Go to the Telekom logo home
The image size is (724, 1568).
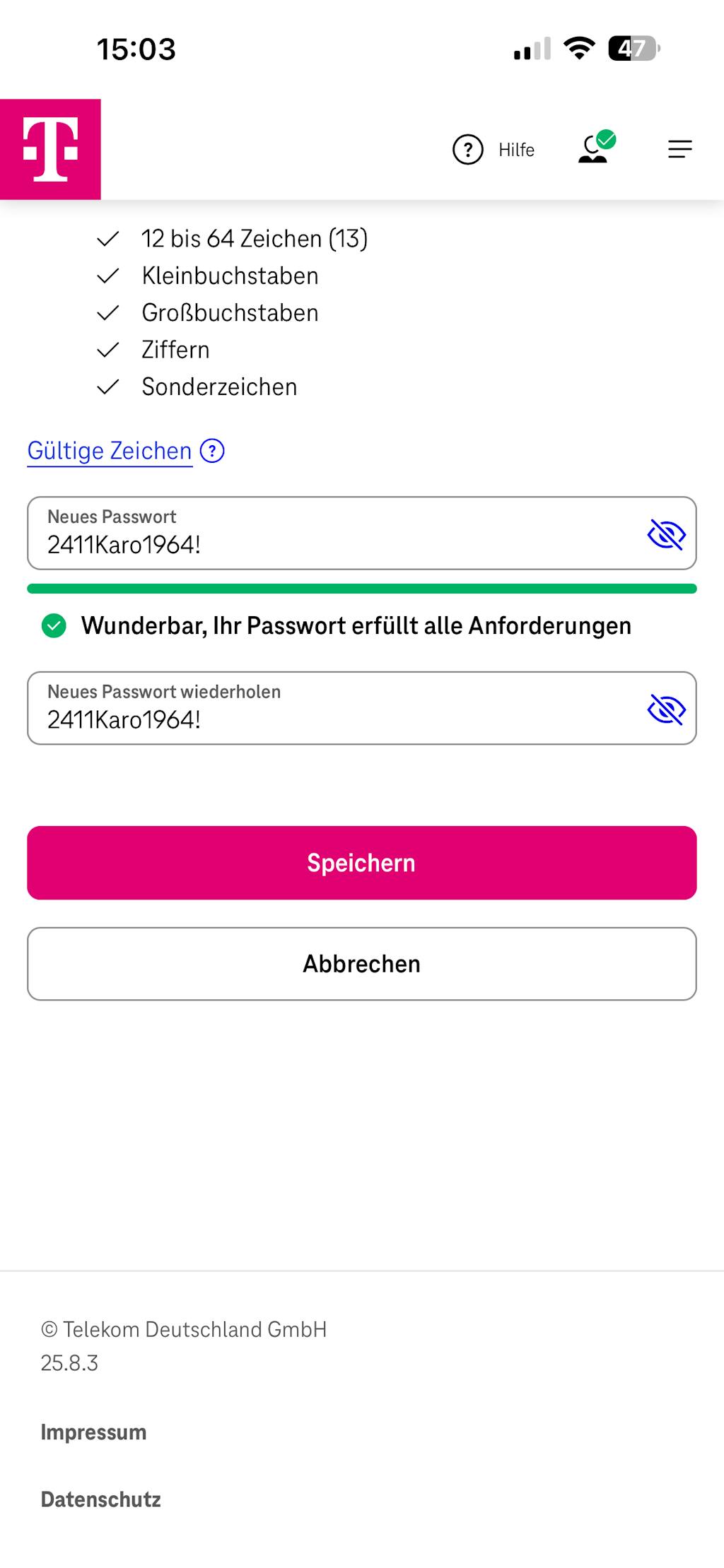click(x=50, y=149)
